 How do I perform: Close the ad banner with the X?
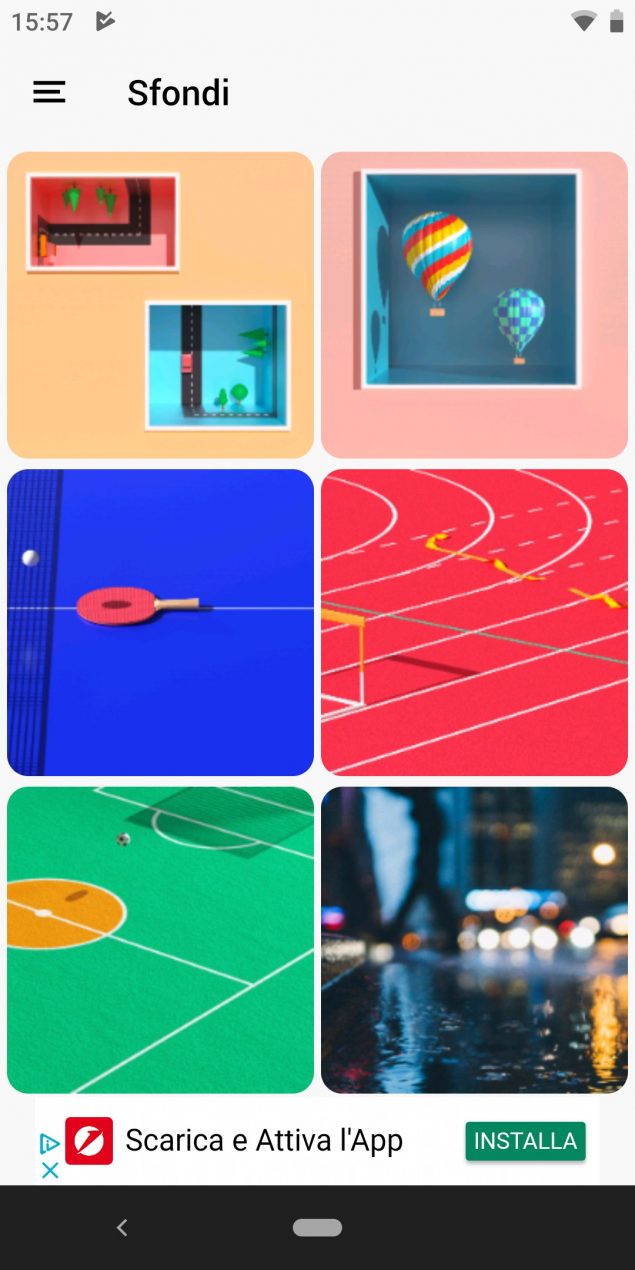point(49,1169)
